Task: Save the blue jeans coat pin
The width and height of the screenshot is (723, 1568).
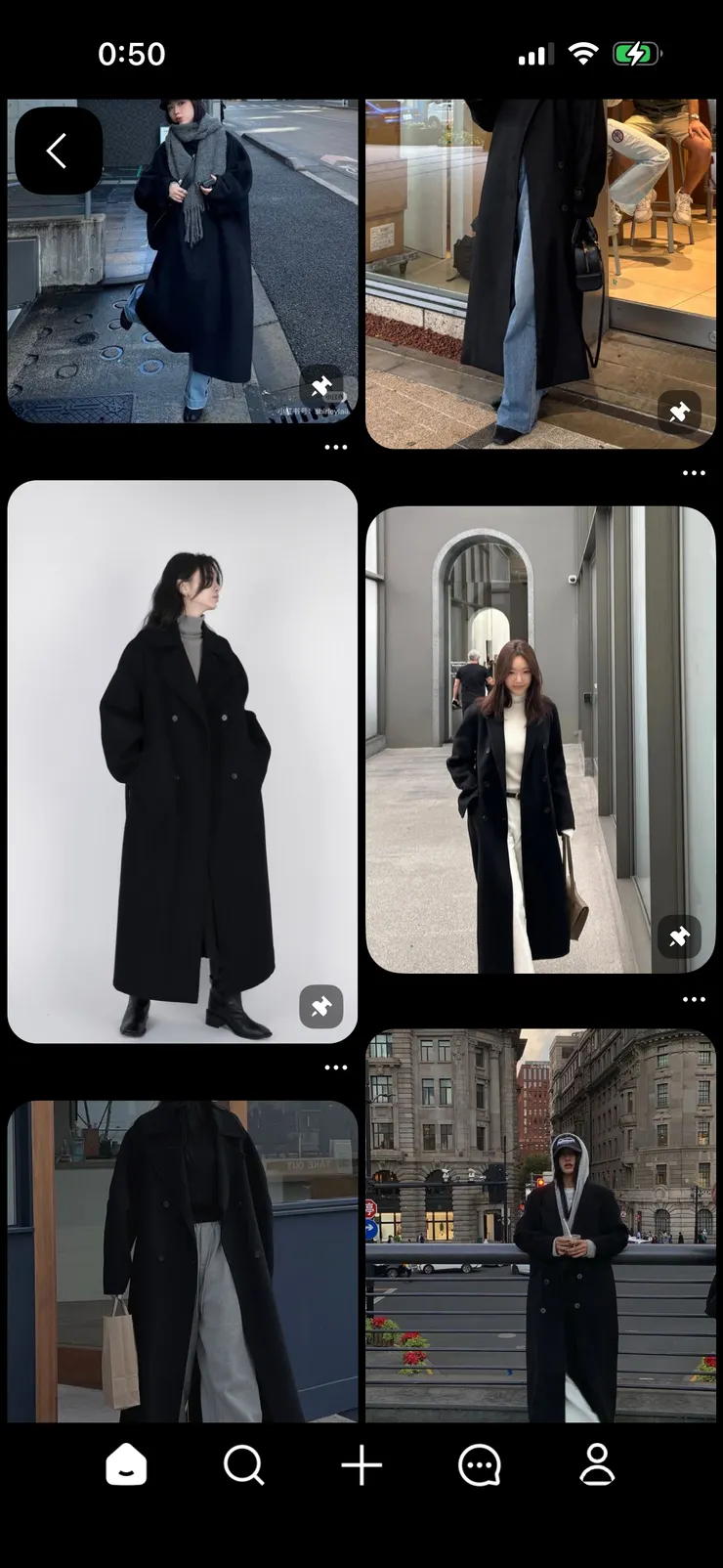Action: click(679, 413)
